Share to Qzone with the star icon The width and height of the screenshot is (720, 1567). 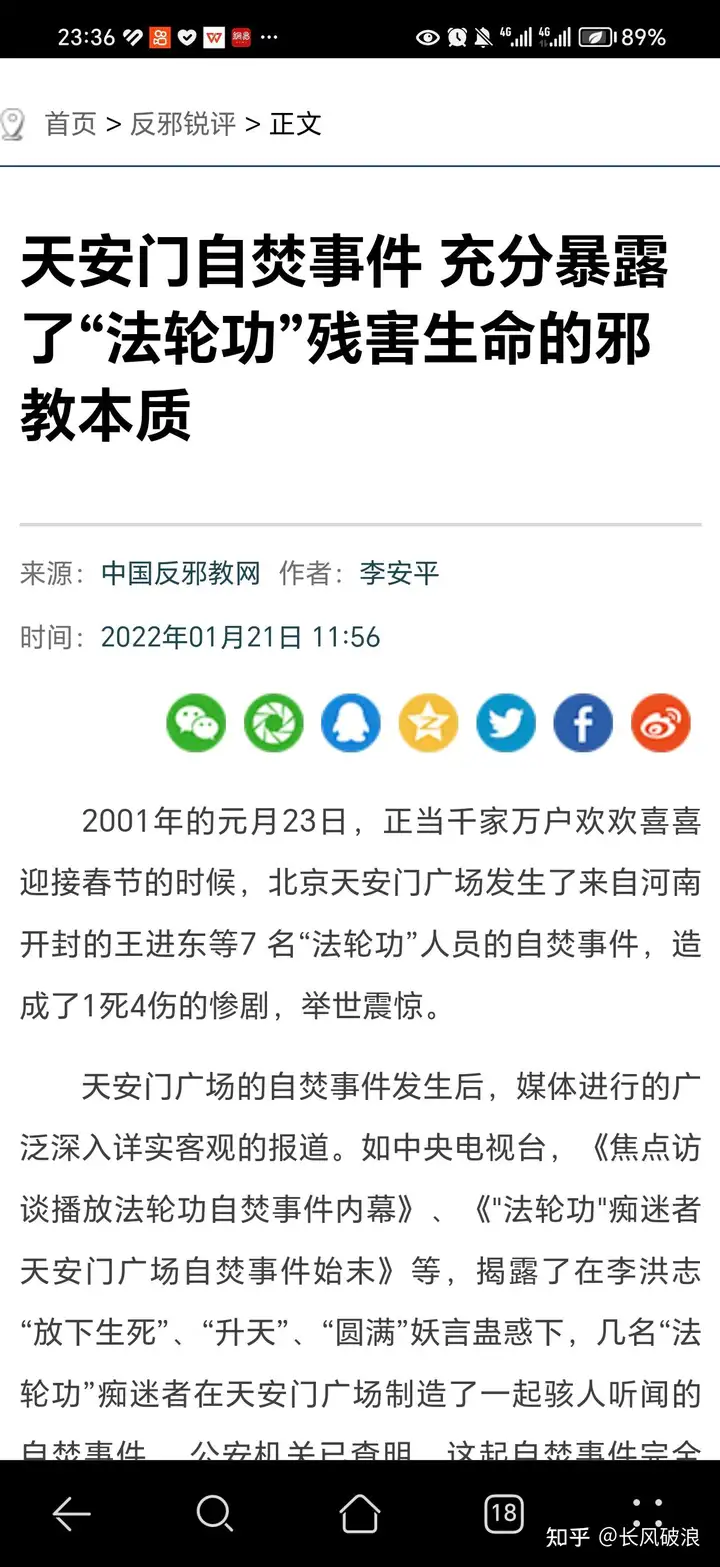click(429, 723)
